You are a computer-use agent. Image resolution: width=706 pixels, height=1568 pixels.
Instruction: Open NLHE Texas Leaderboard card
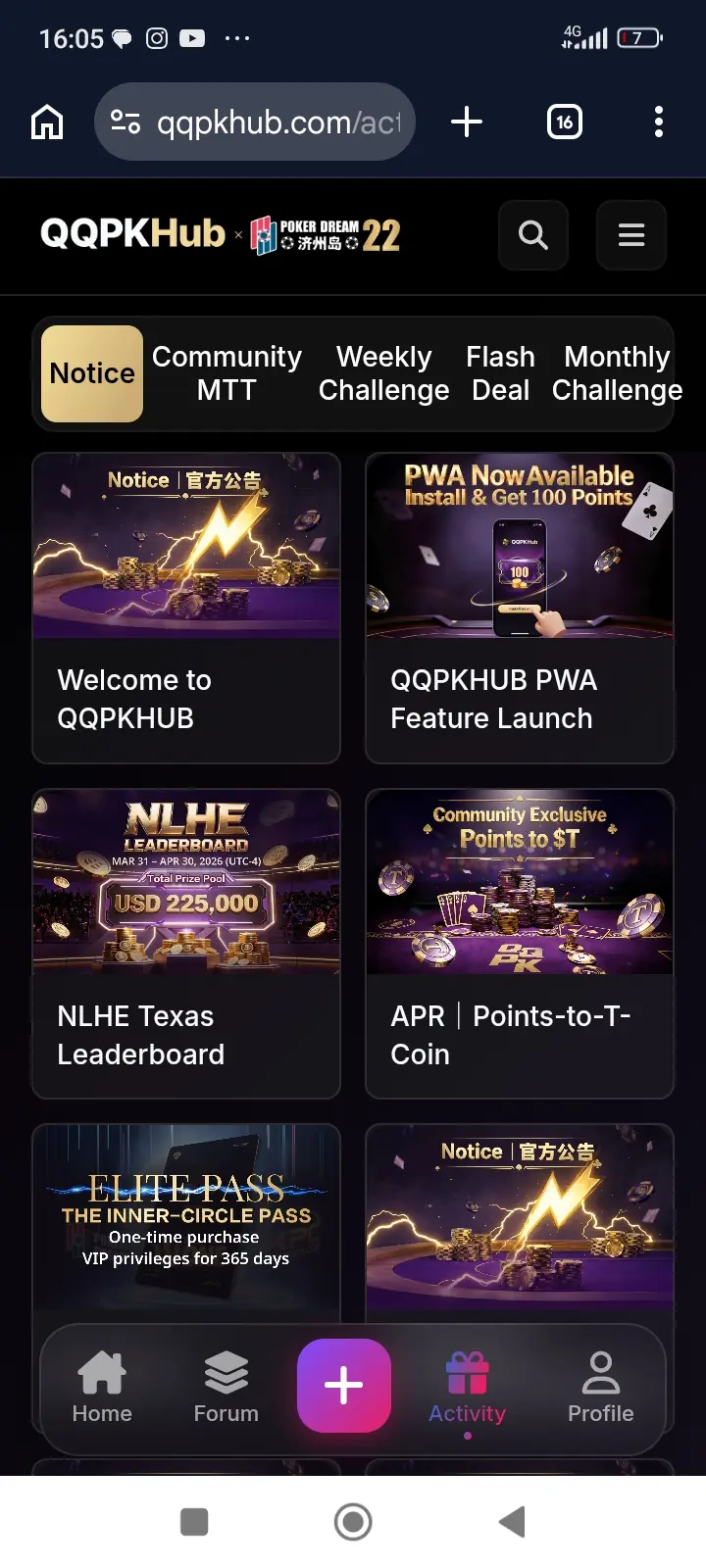(186, 943)
